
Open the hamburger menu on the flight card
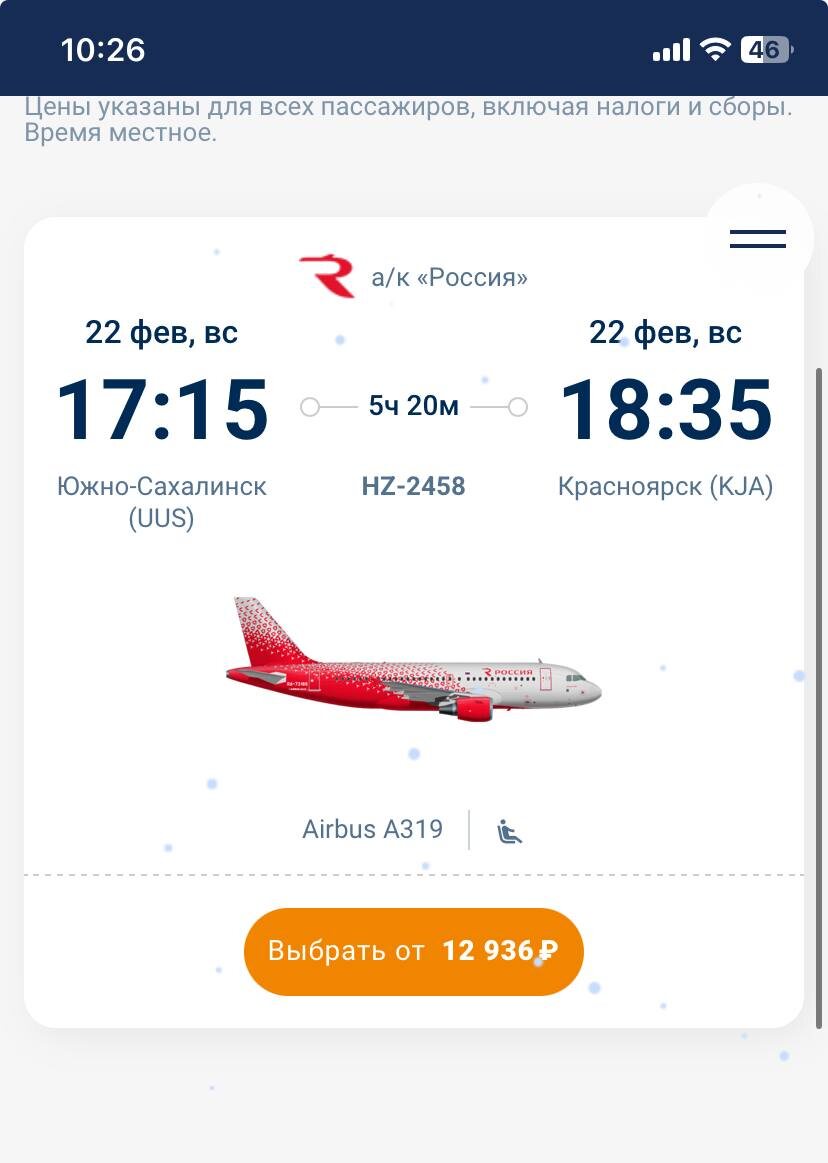(757, 238)
